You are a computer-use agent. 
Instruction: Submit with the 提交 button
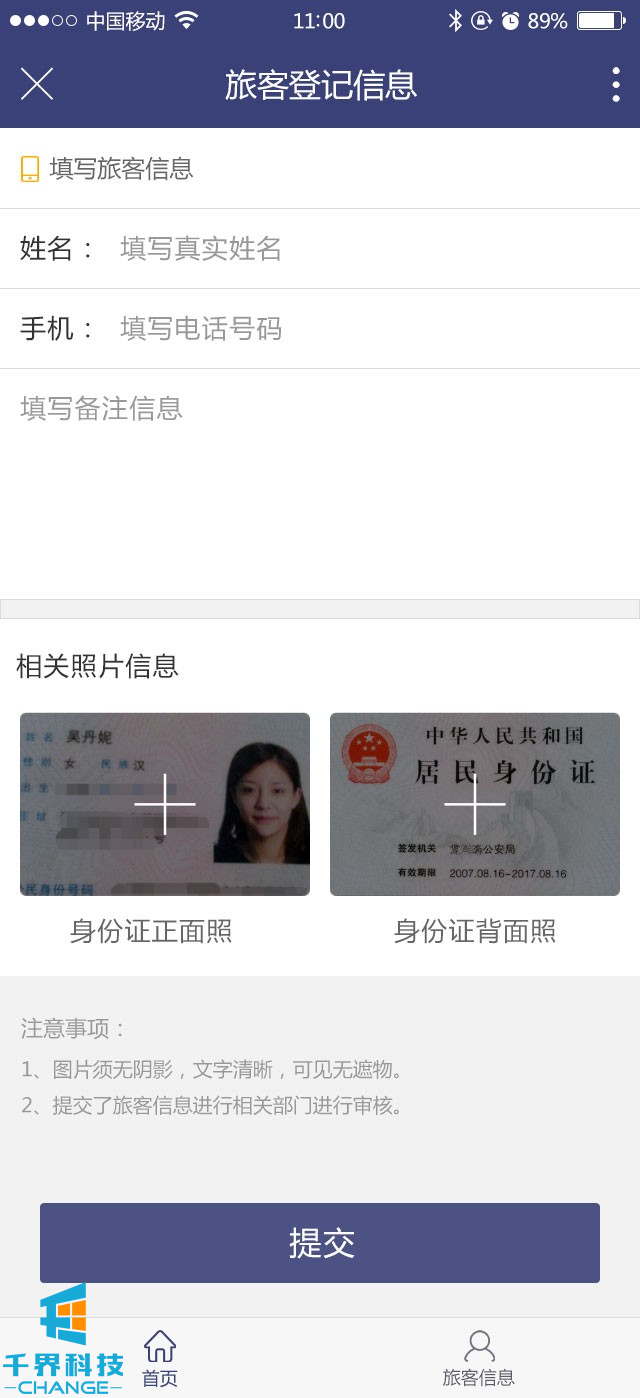(x=320, y=1242)
